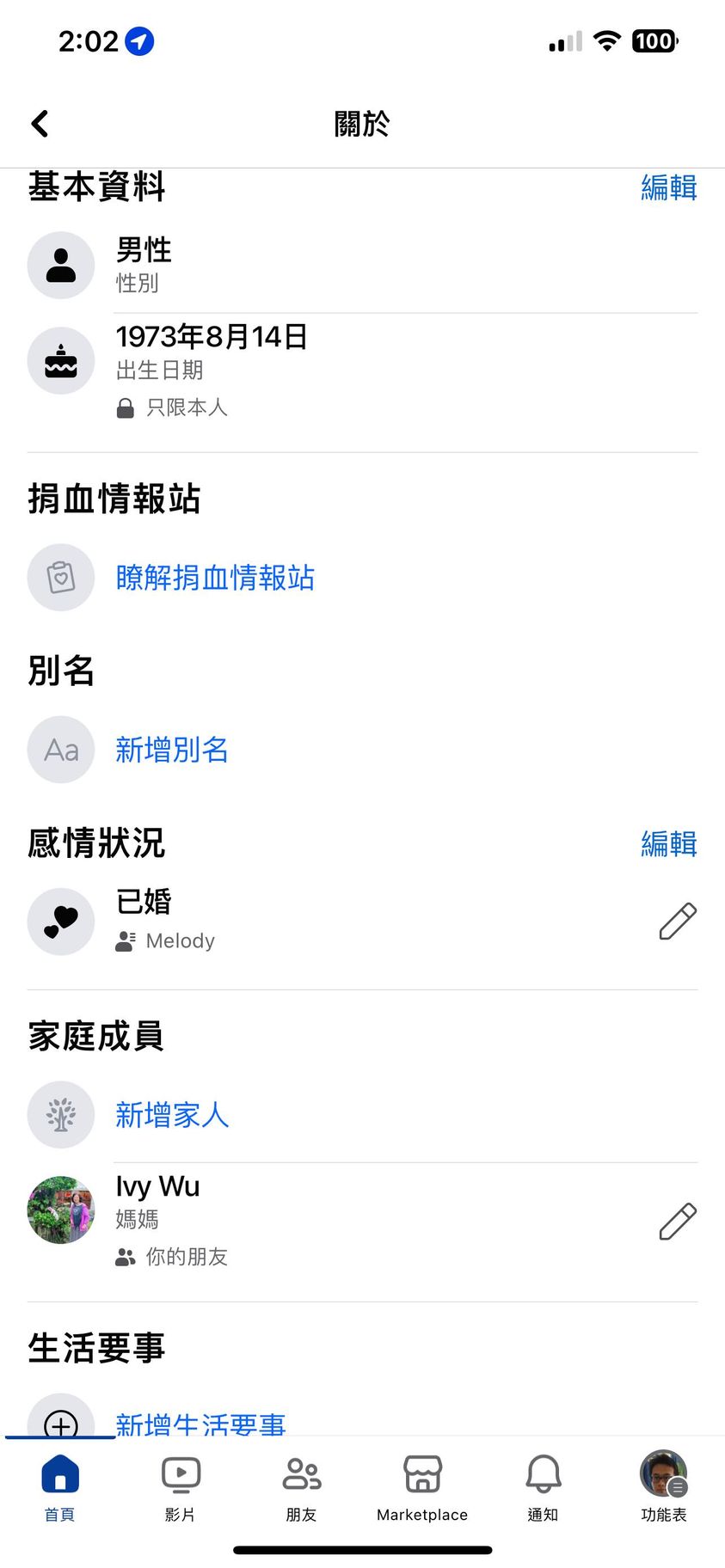725x1568 pixels.
Task: Tap 編輯 next to 基本資料
Action: [x=668, y=187]
